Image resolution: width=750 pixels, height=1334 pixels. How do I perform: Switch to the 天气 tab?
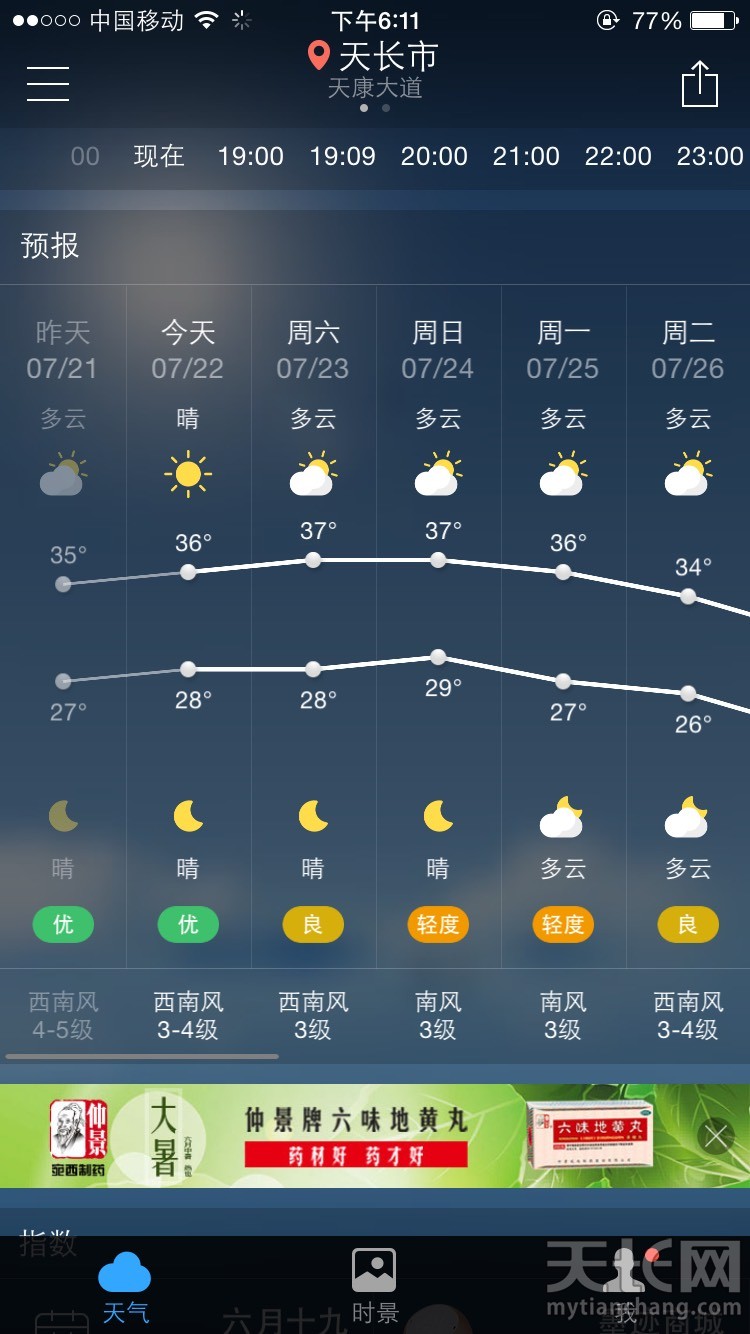click(125, 1287)
